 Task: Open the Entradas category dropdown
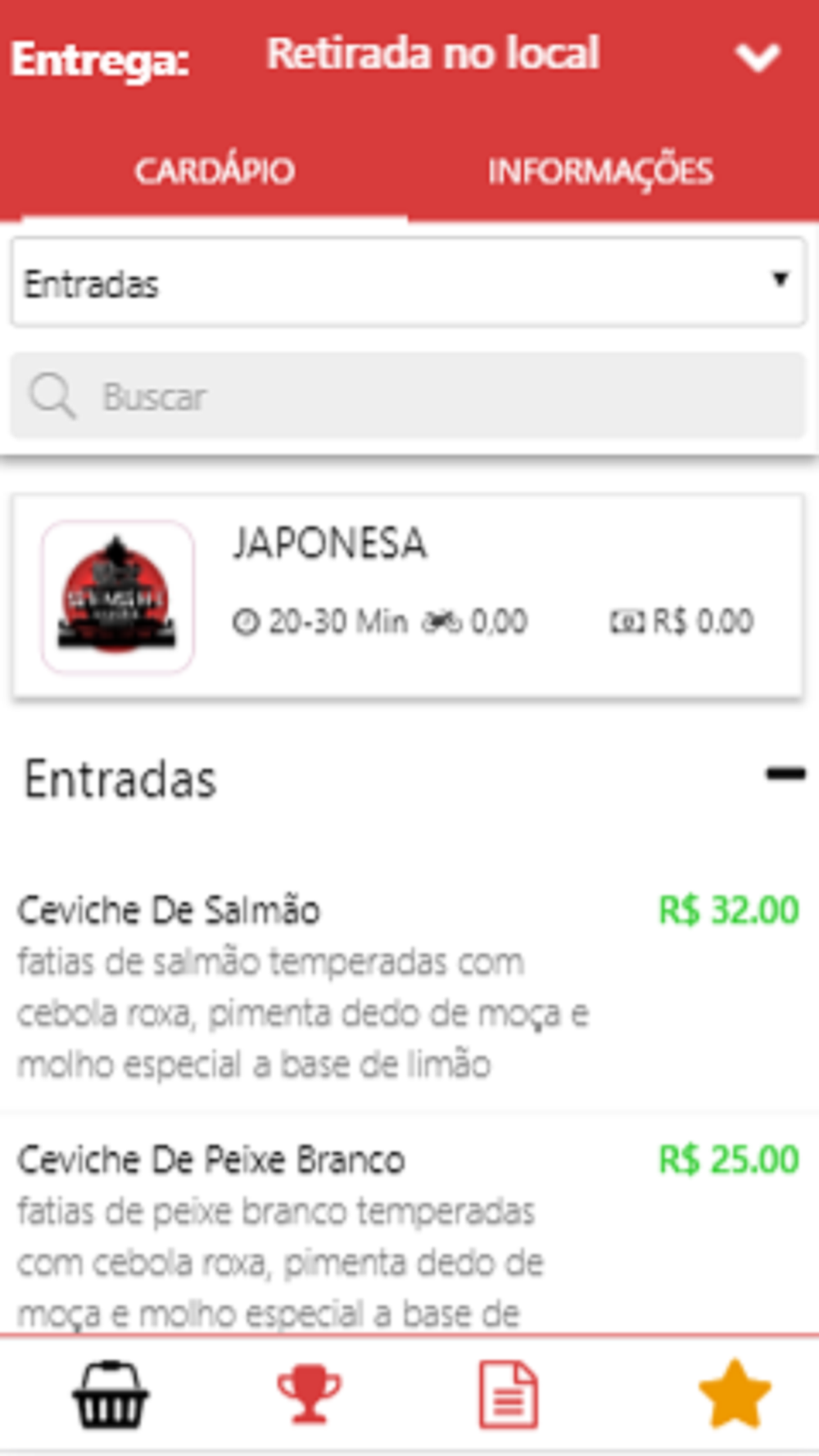pos(408,283)
